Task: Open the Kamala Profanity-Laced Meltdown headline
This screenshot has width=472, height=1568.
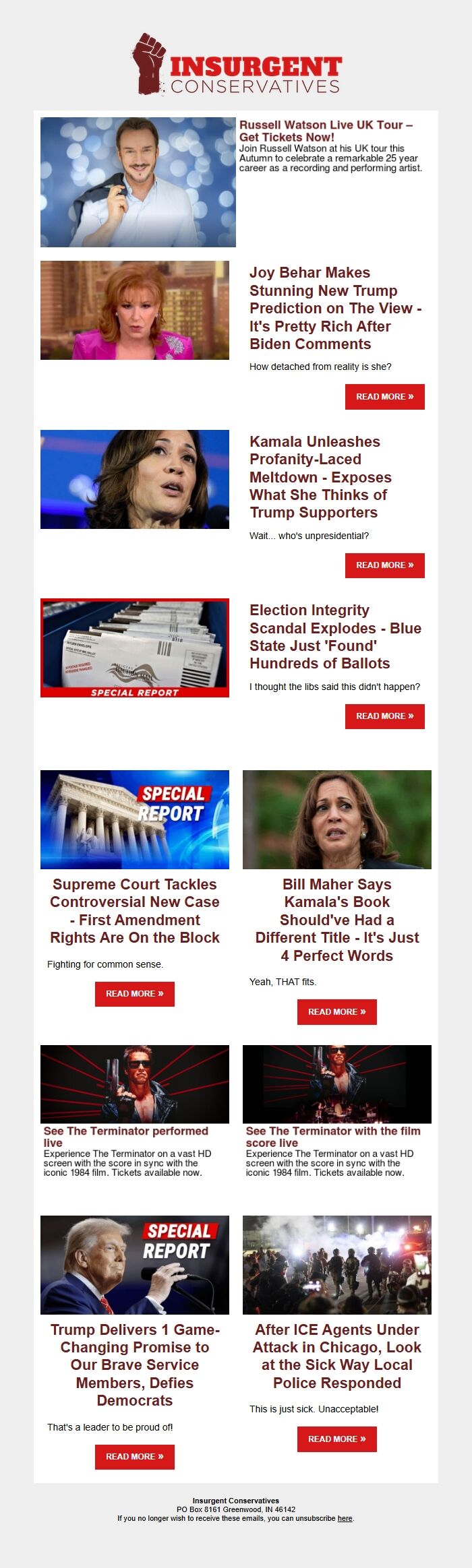Action: point(320,477)
